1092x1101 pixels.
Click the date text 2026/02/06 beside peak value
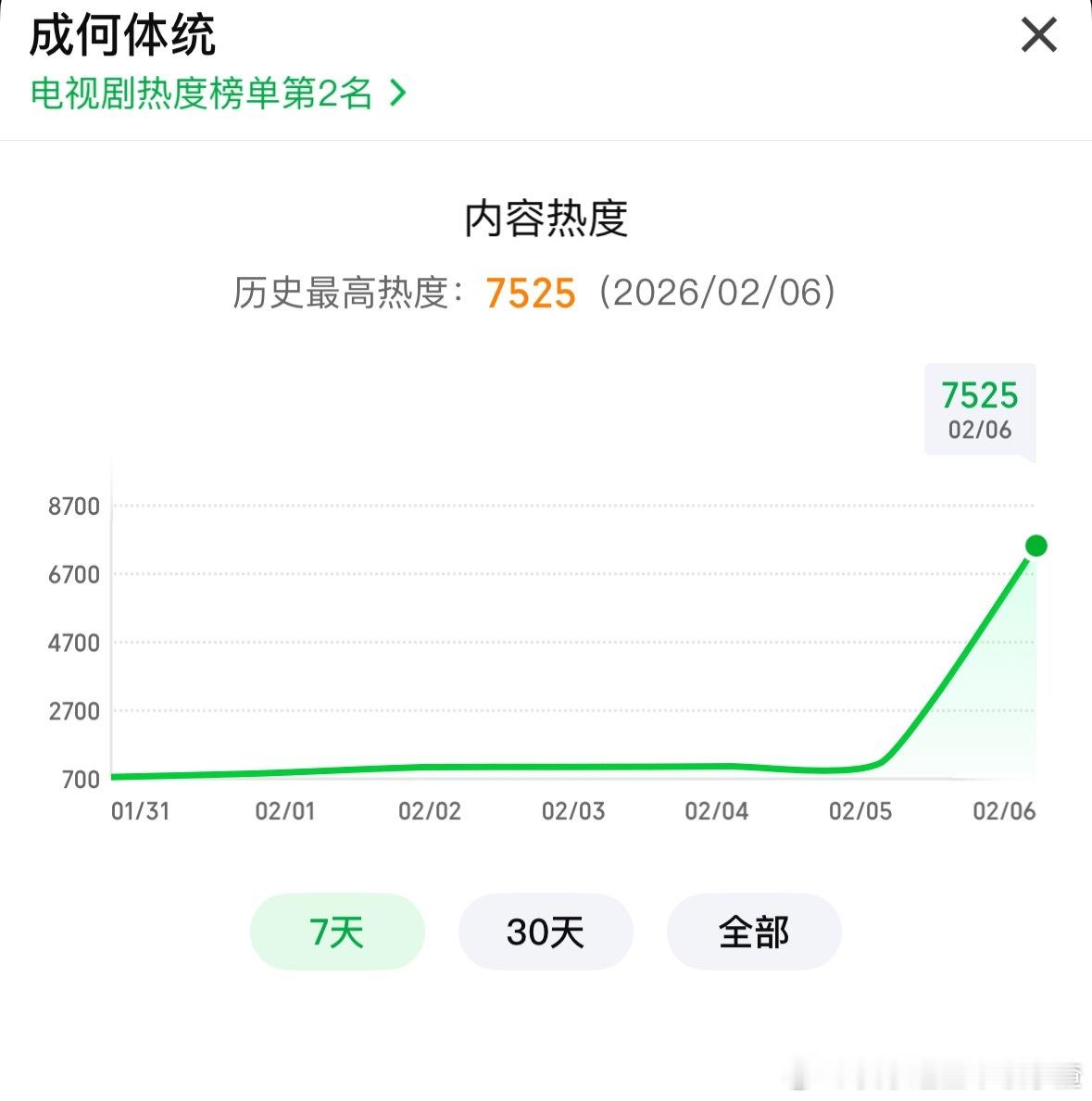(x=719, y=293)
